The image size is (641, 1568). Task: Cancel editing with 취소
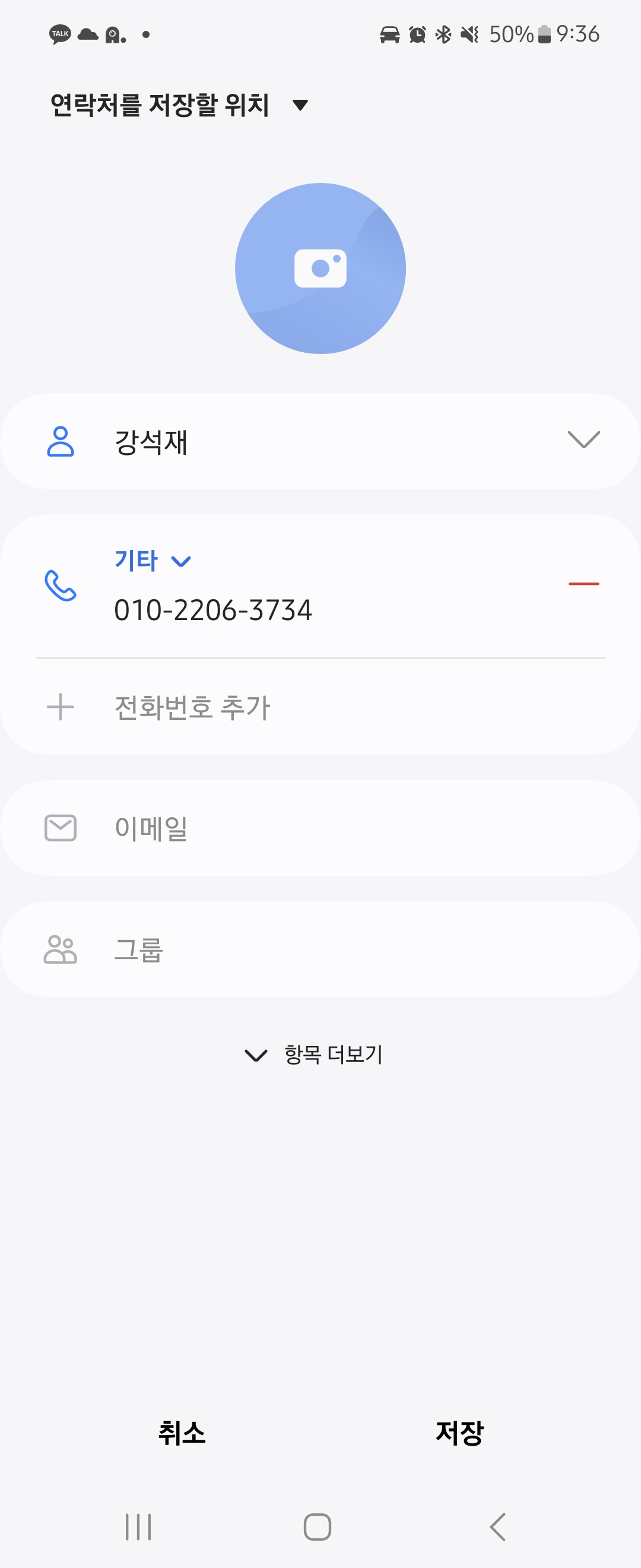point(182,1433)
